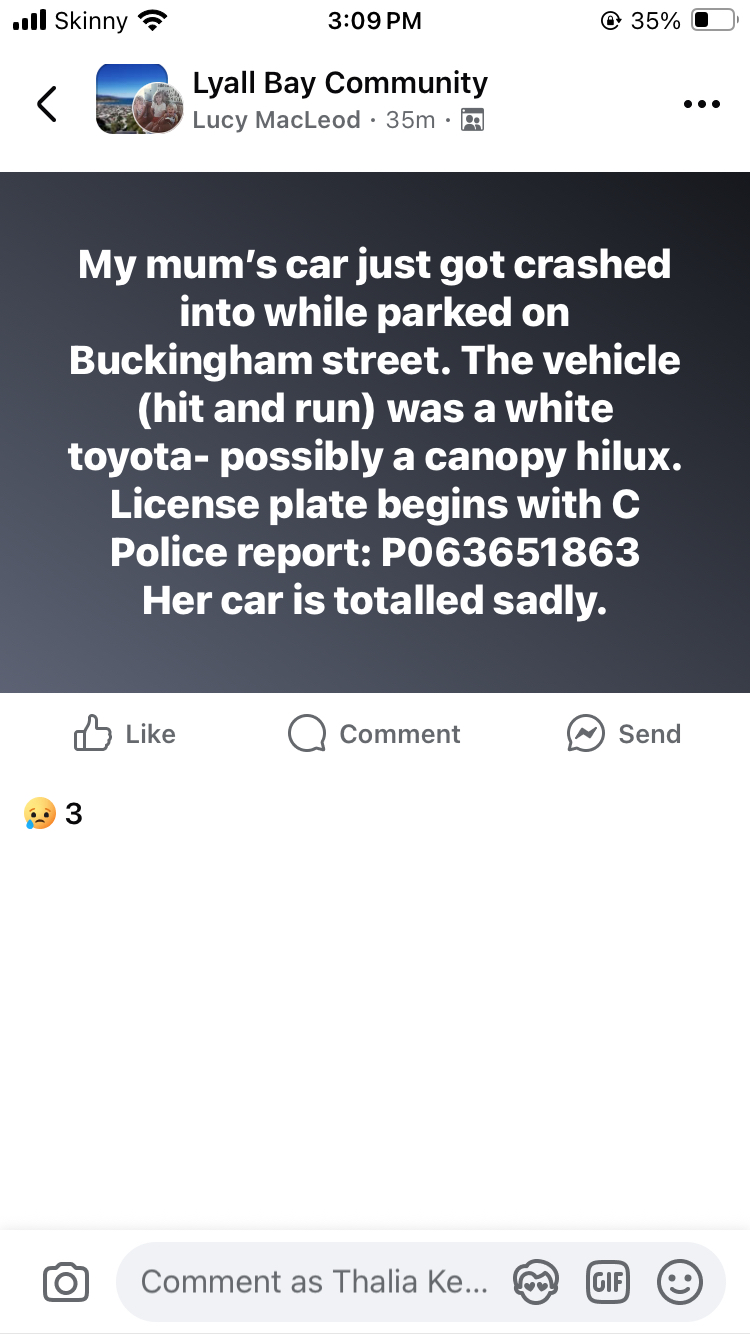Open the camera to attach a photo

(66, 1282)
